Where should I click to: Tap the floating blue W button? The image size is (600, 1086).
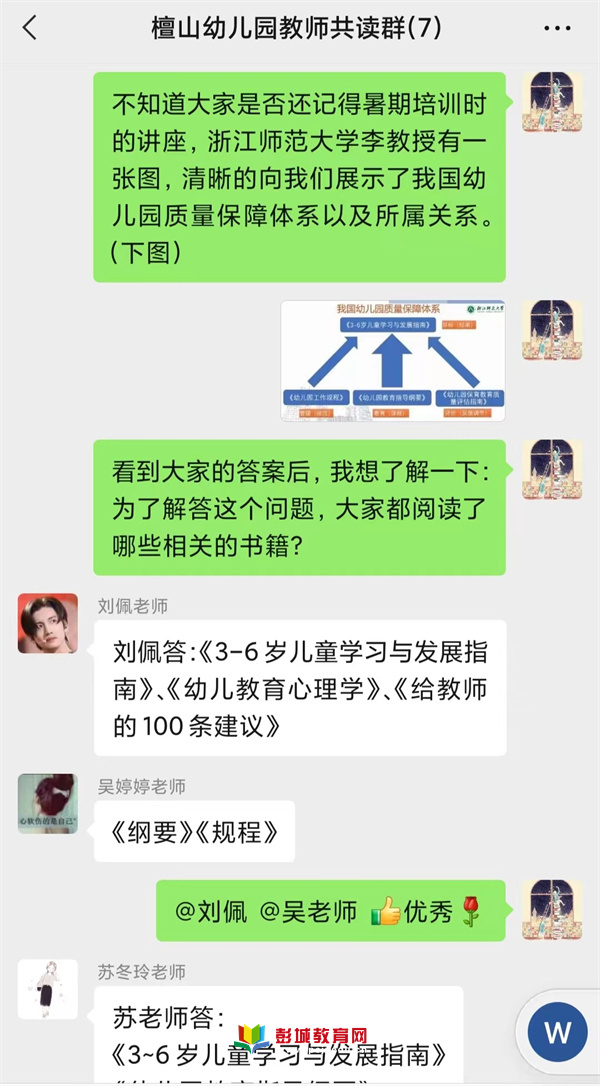[x=558, y=1033]
